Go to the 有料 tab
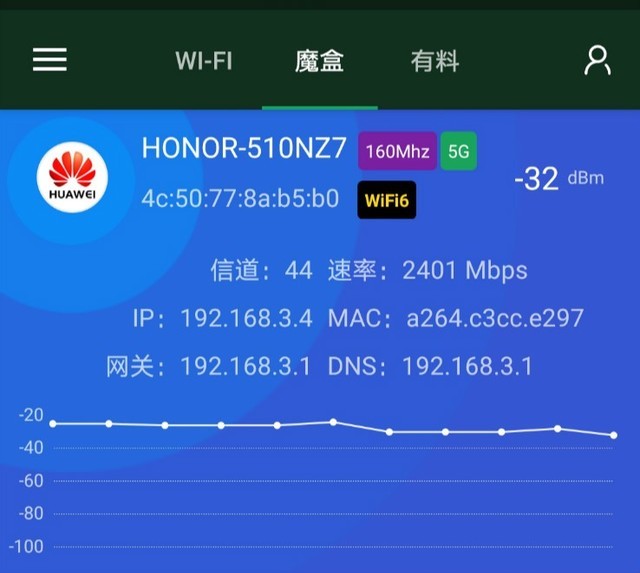 click(x=435, y=60)
